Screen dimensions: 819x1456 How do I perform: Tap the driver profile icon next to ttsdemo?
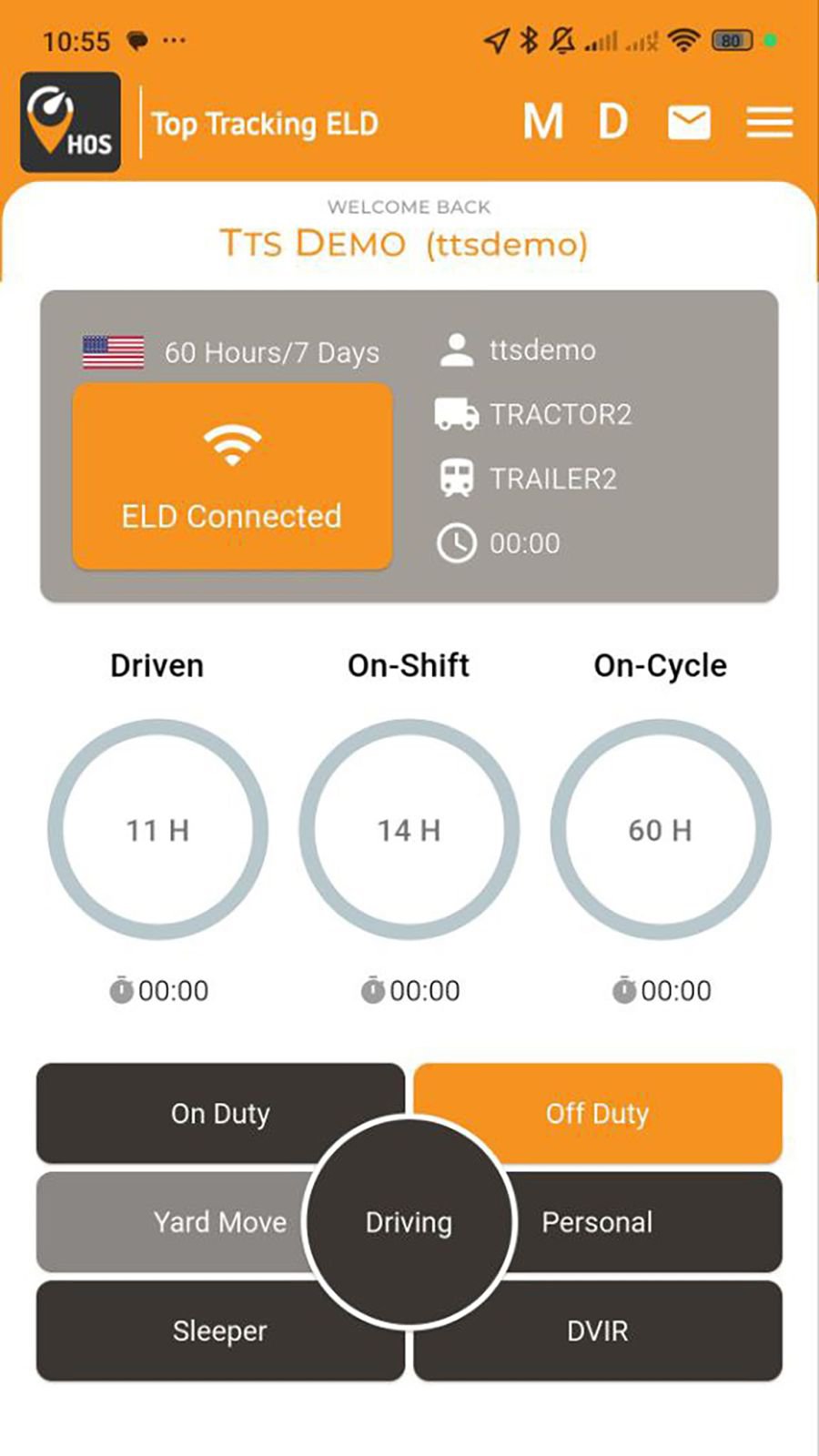tap(456, 349)
